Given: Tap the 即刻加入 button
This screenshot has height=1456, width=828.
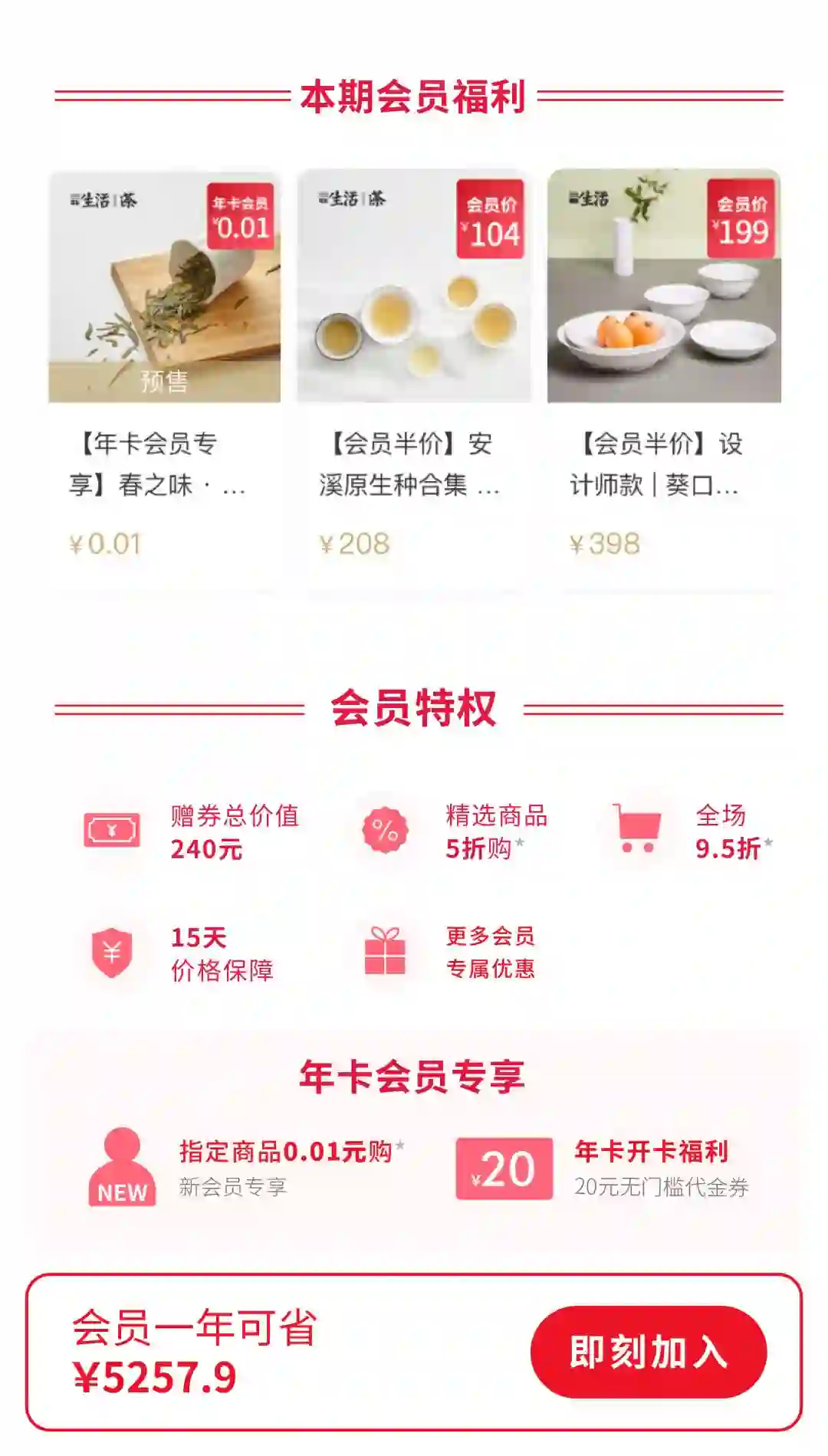Looking at the screenshot, I should [648, 1351].
